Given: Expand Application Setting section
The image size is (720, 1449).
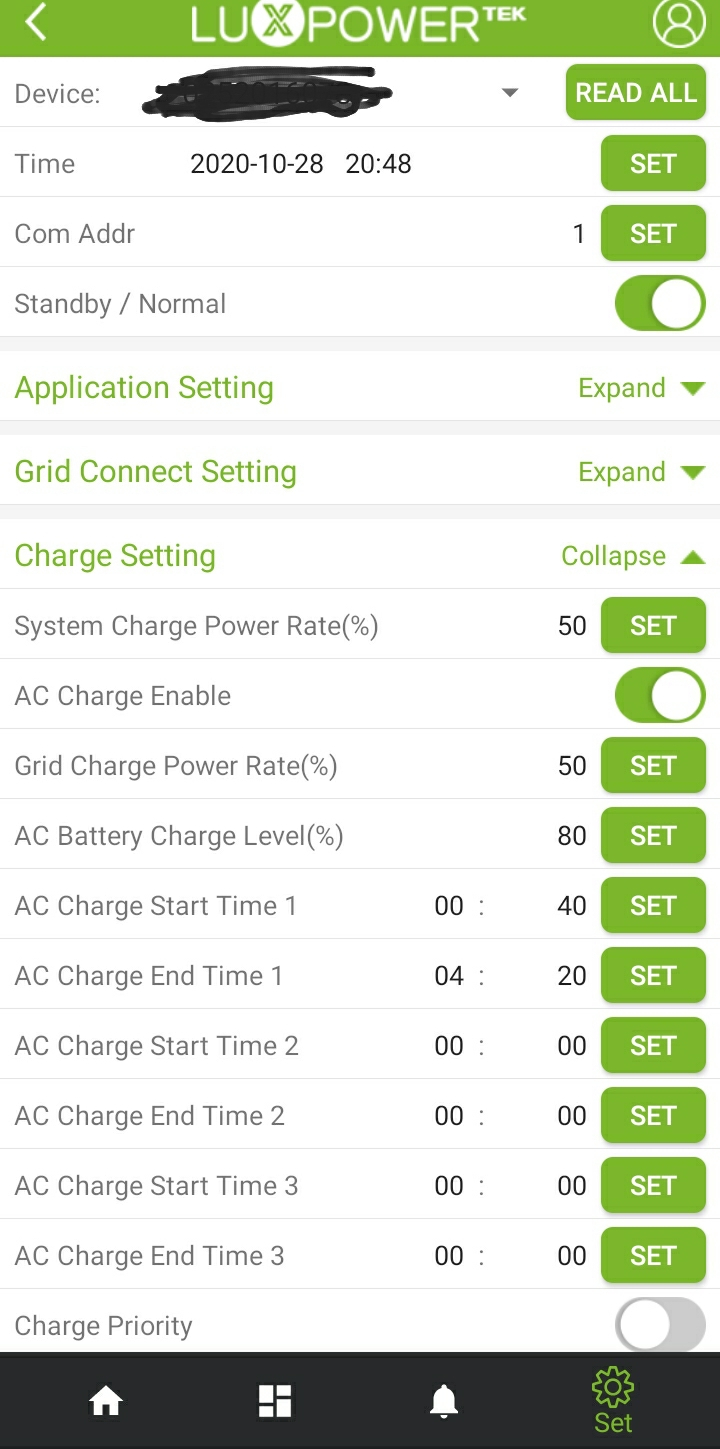Looking at the screenshot, I should (x=642, y=388).
